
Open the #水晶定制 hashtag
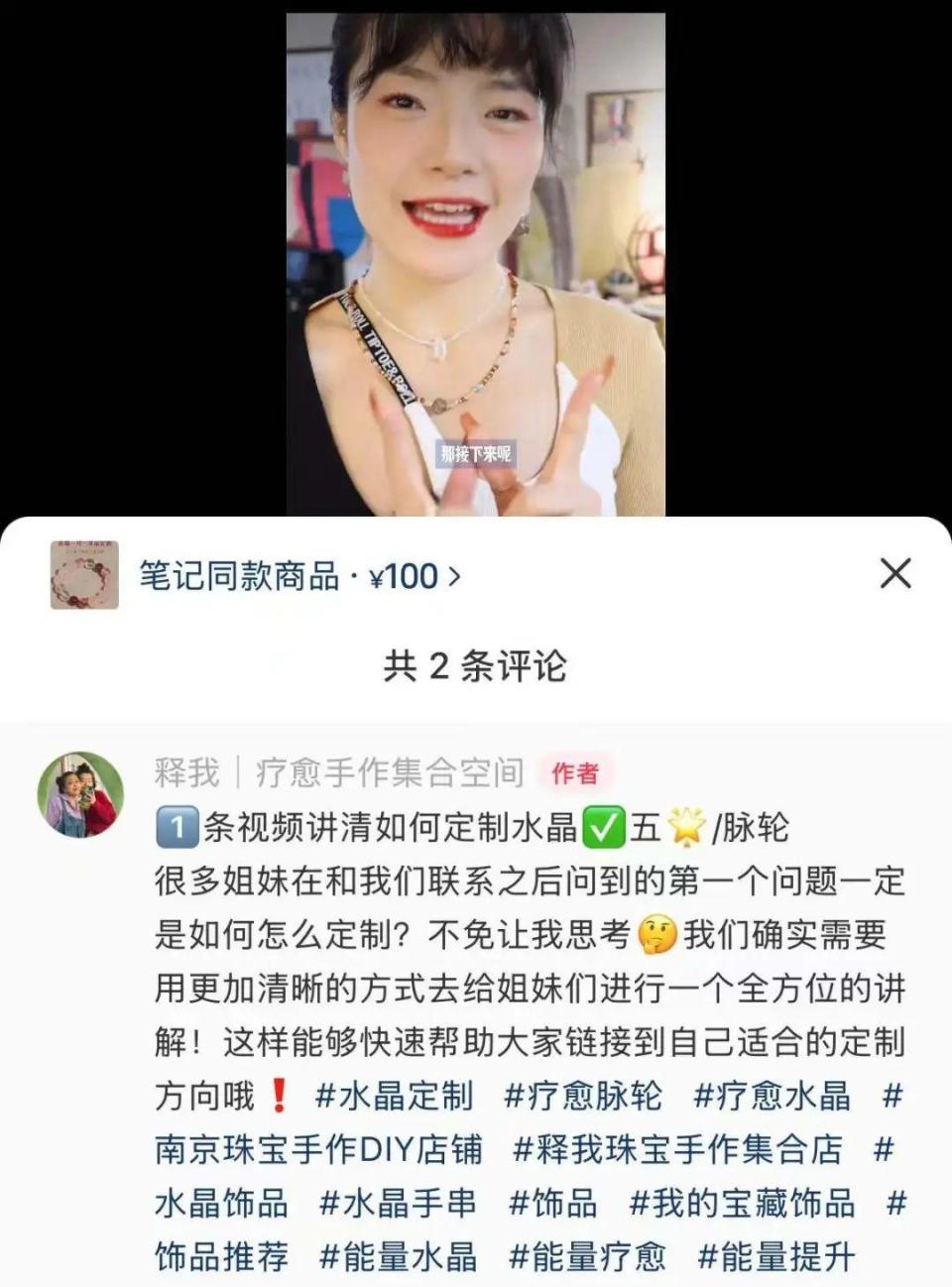pyautogui.click(x=397, y=1096)
